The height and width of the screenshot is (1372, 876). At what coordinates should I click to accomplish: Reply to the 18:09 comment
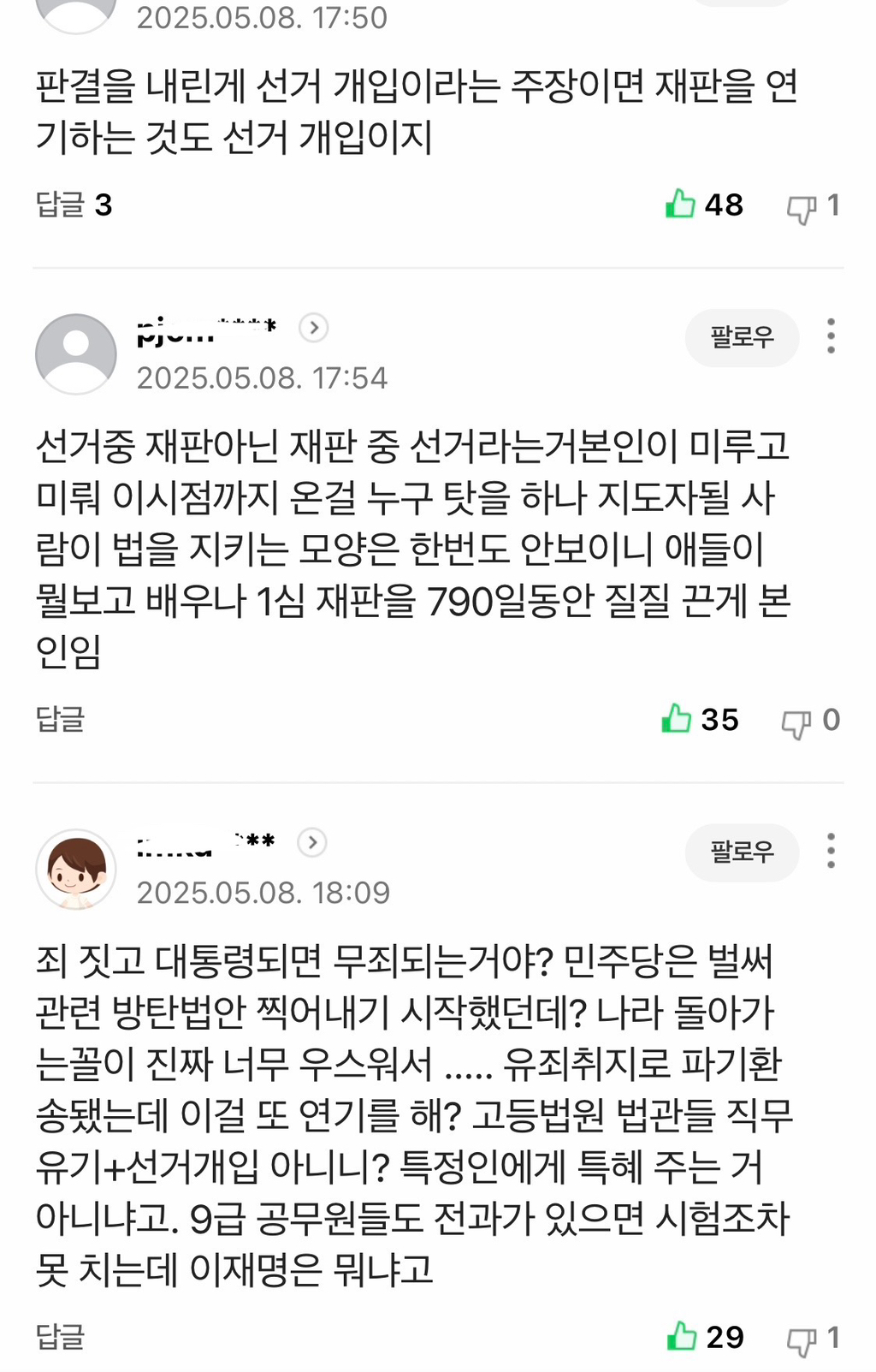coord(60,1336)
